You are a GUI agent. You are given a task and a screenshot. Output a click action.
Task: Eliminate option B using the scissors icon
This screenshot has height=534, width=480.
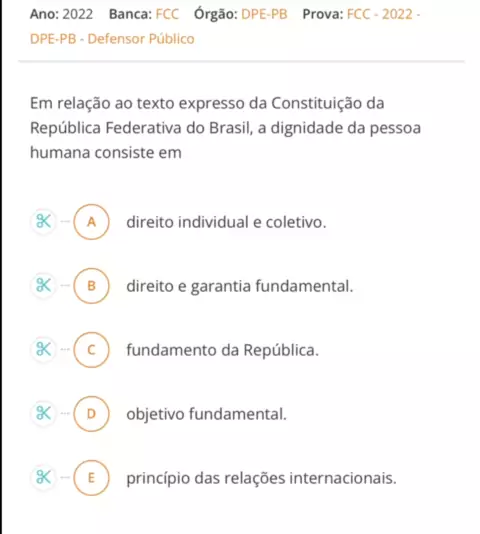(x=44, y=285)
